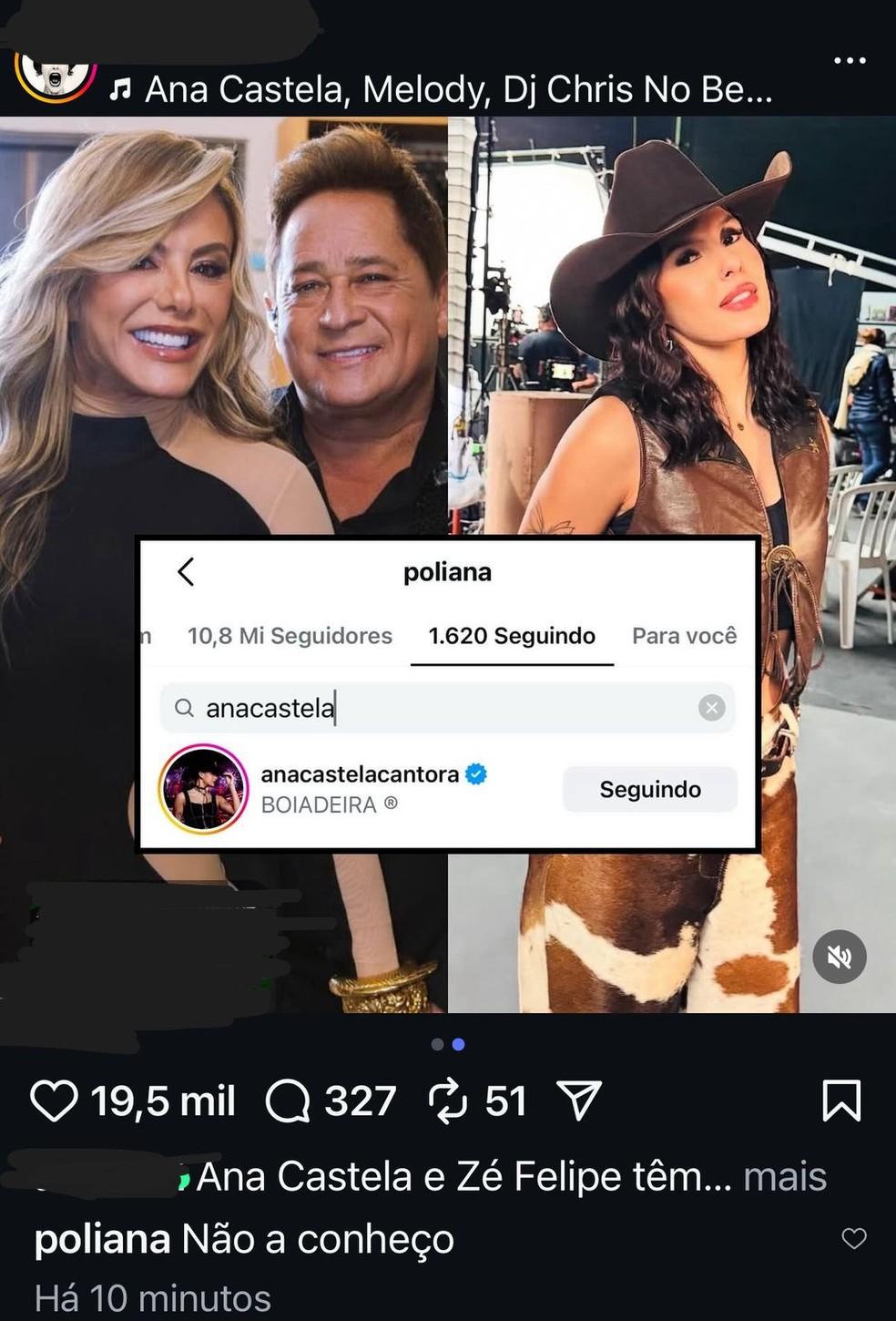Select the second carousel dot indicator
The height and width of the screenshot is (1321, 896).
pos(459,1046)
